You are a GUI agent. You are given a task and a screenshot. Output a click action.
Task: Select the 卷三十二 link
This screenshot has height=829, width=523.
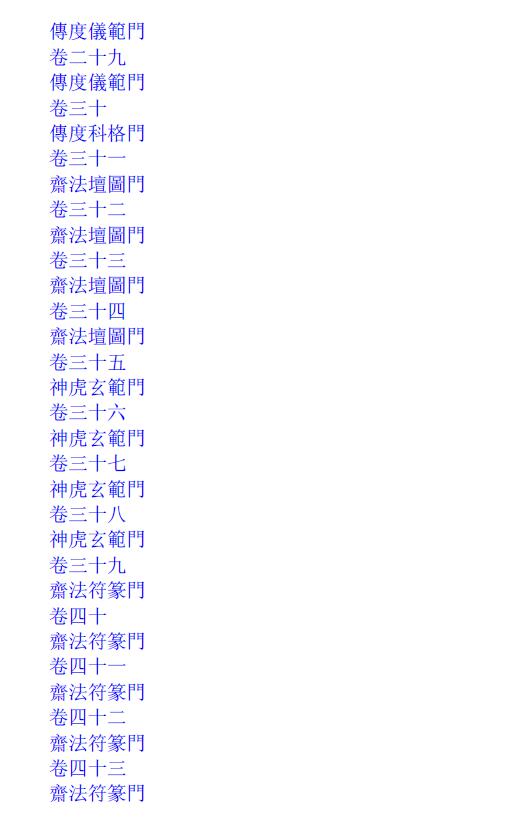click(88, 209)
